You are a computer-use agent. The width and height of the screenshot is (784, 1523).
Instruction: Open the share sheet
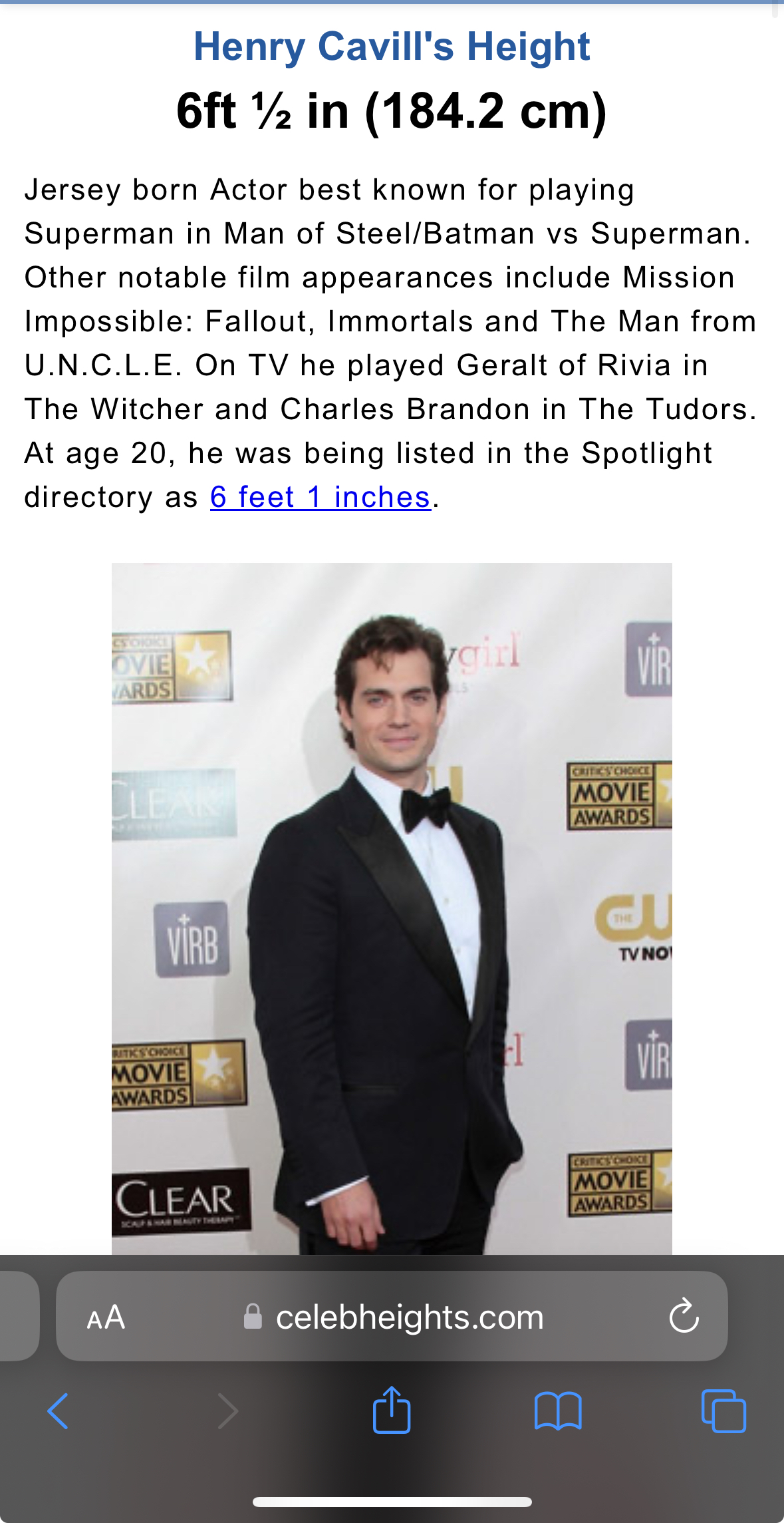[392, 1409]
